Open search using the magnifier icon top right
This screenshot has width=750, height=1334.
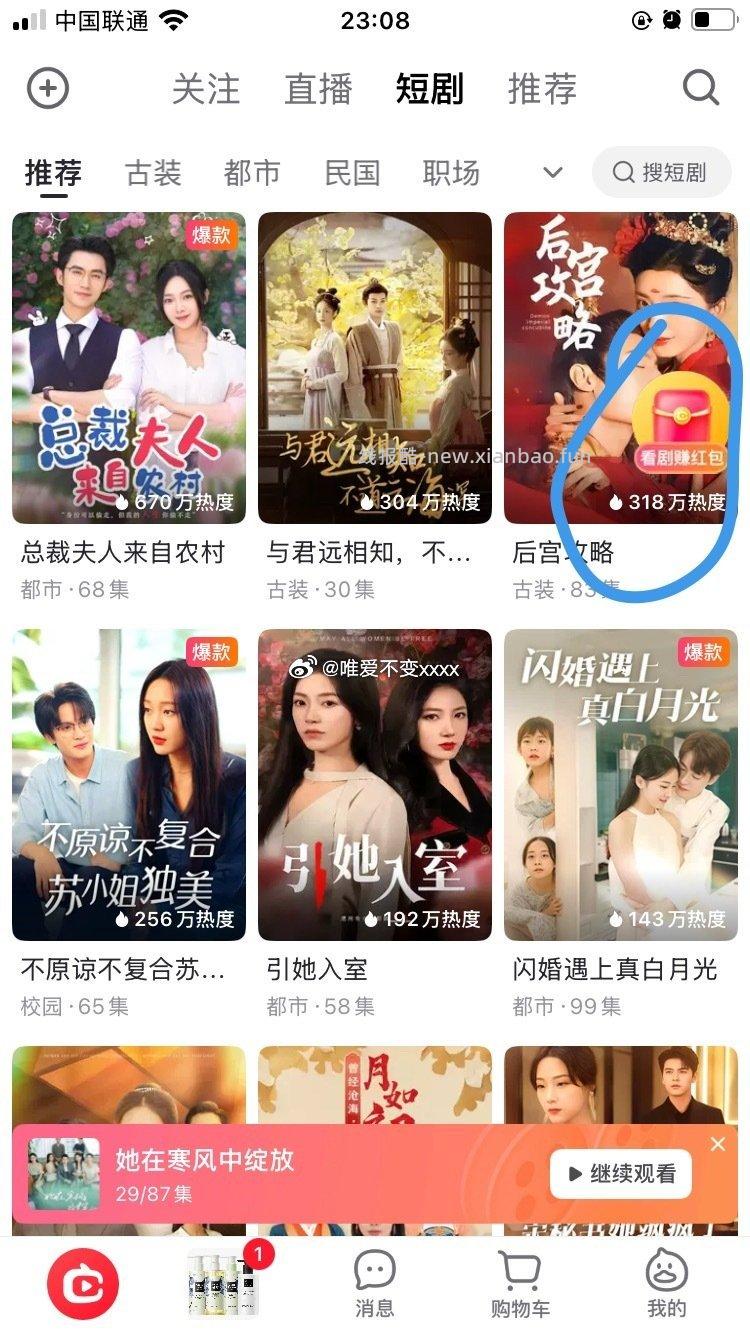coord(701,88)
